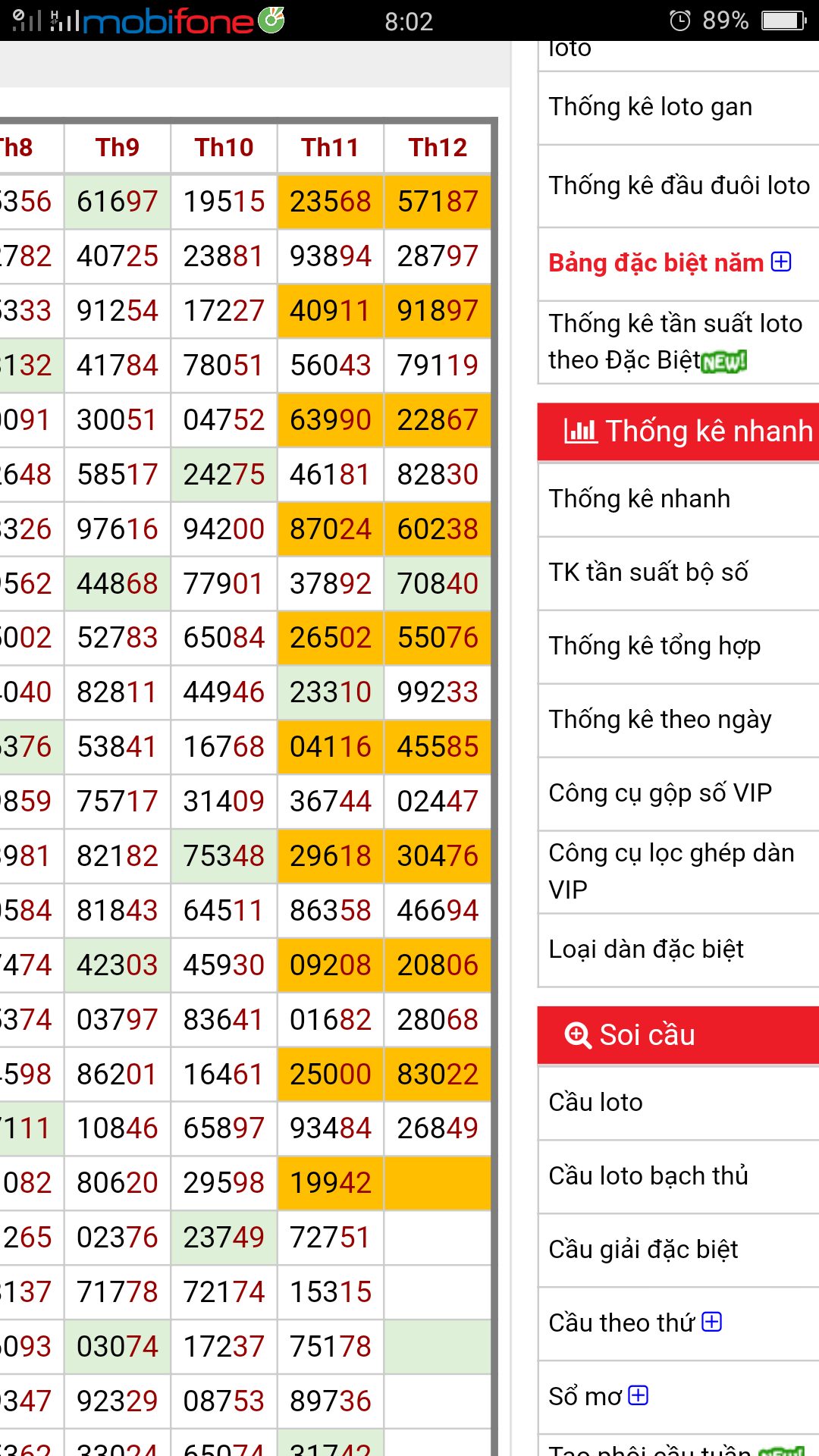Expand Sổ mơ submenu
The width and height of the screenshot is (819, 1456).
639,1396
